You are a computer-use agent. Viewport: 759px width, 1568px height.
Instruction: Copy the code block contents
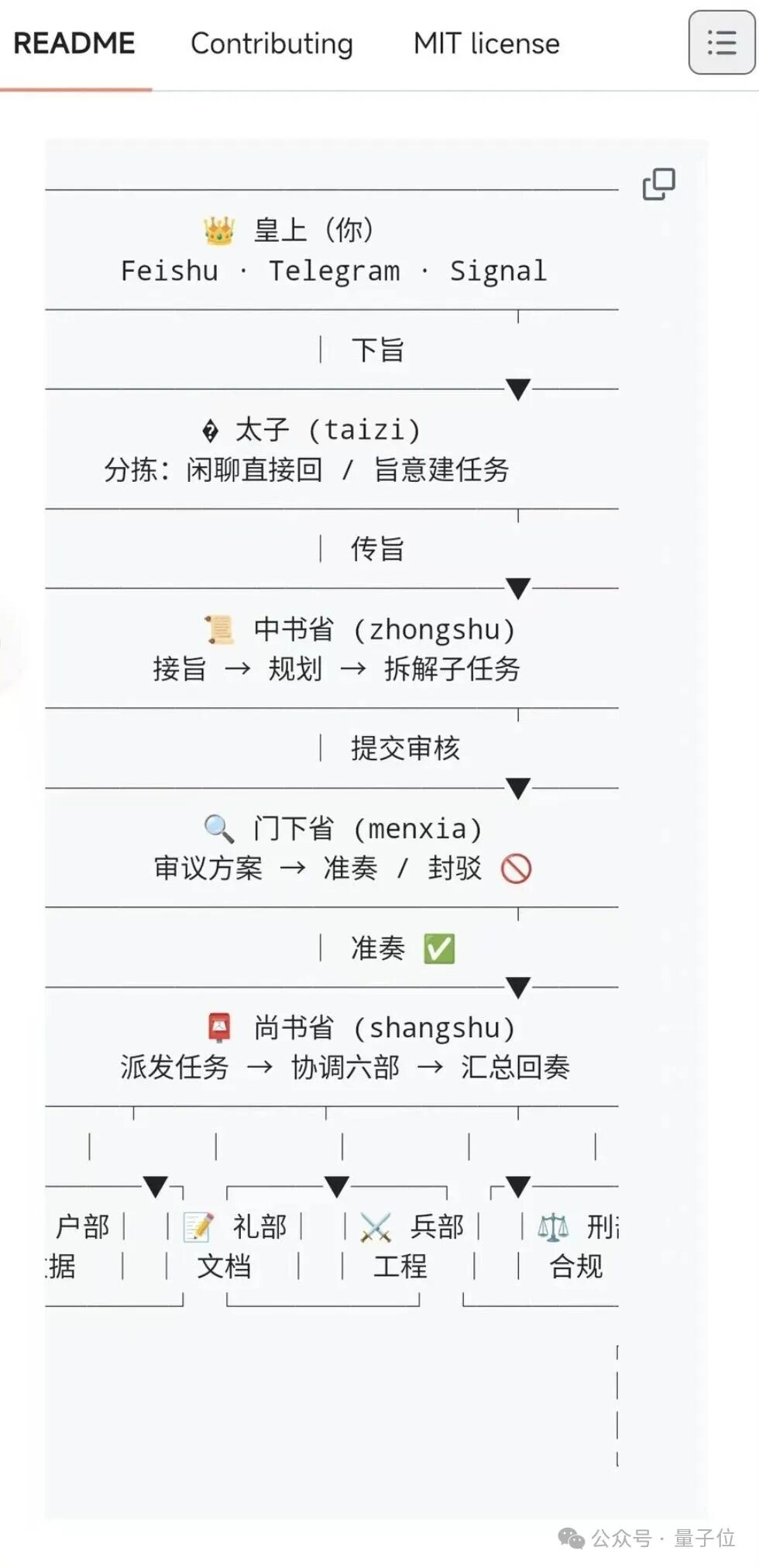point(659,184)
